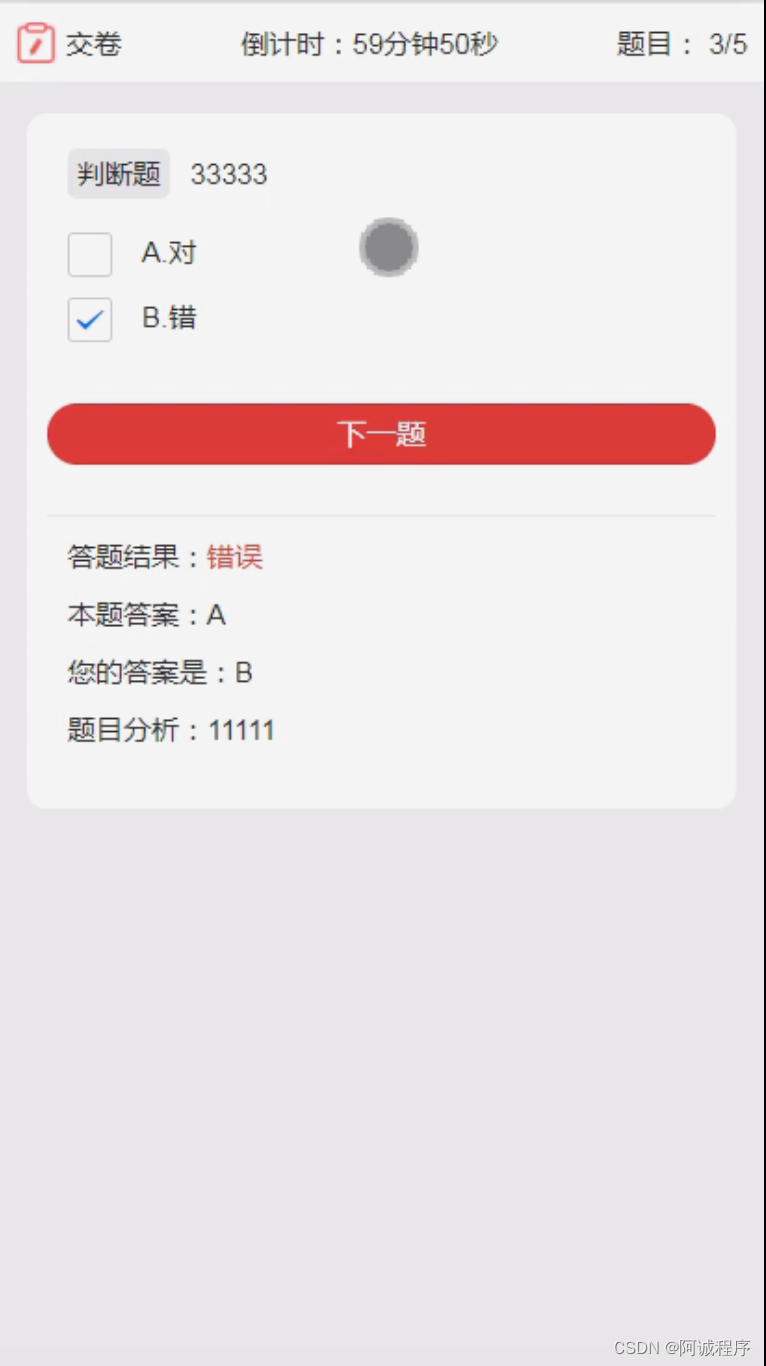Uncheck the B.错 checkbox

tap(90, 320)
